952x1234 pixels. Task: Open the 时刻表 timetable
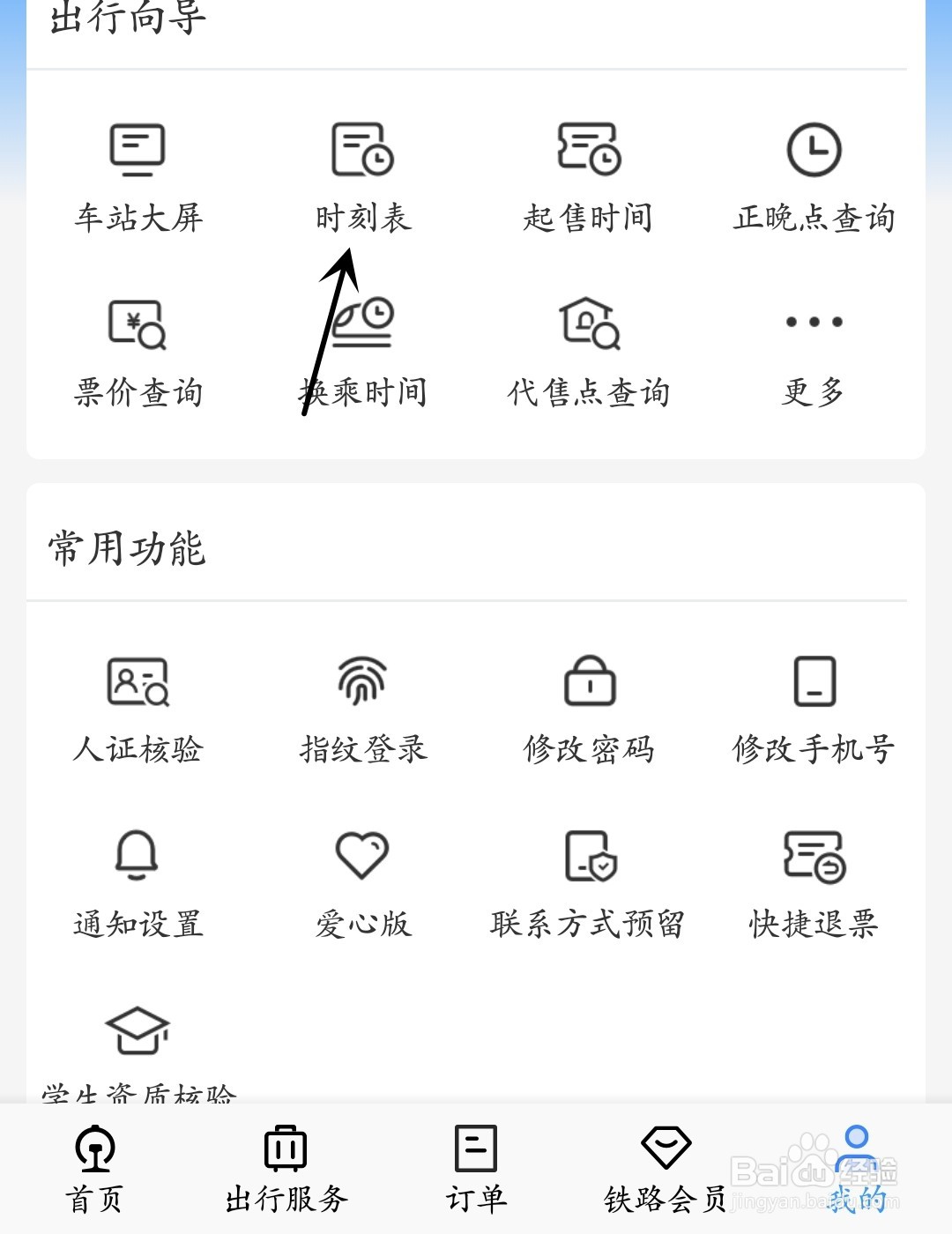point(362,176)
